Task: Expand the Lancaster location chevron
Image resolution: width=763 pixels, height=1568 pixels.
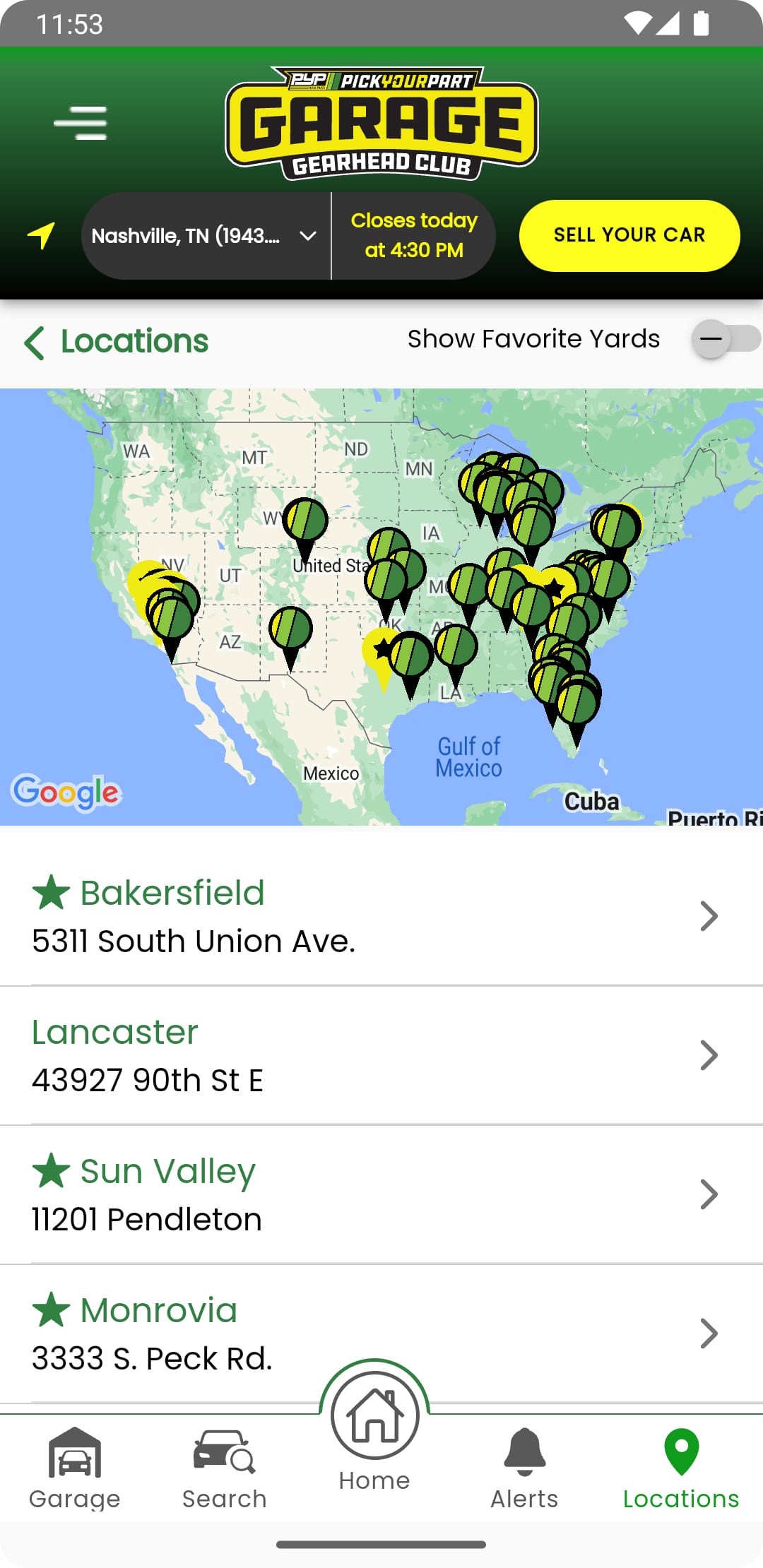Action: click(x=709, y=1055)
